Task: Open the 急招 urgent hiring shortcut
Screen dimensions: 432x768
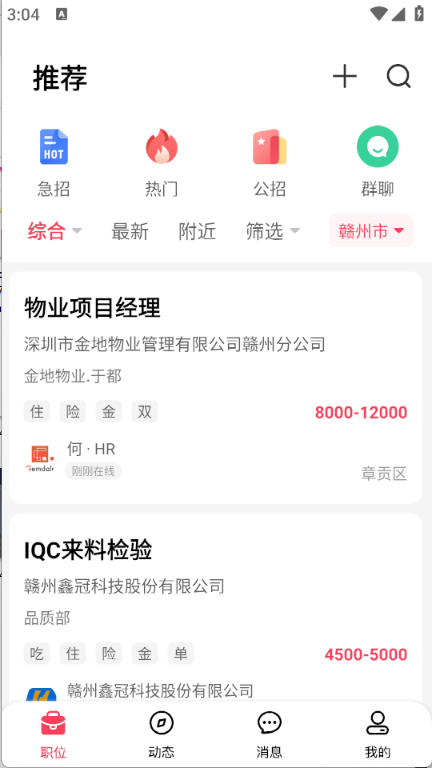Action: (54, 163)
